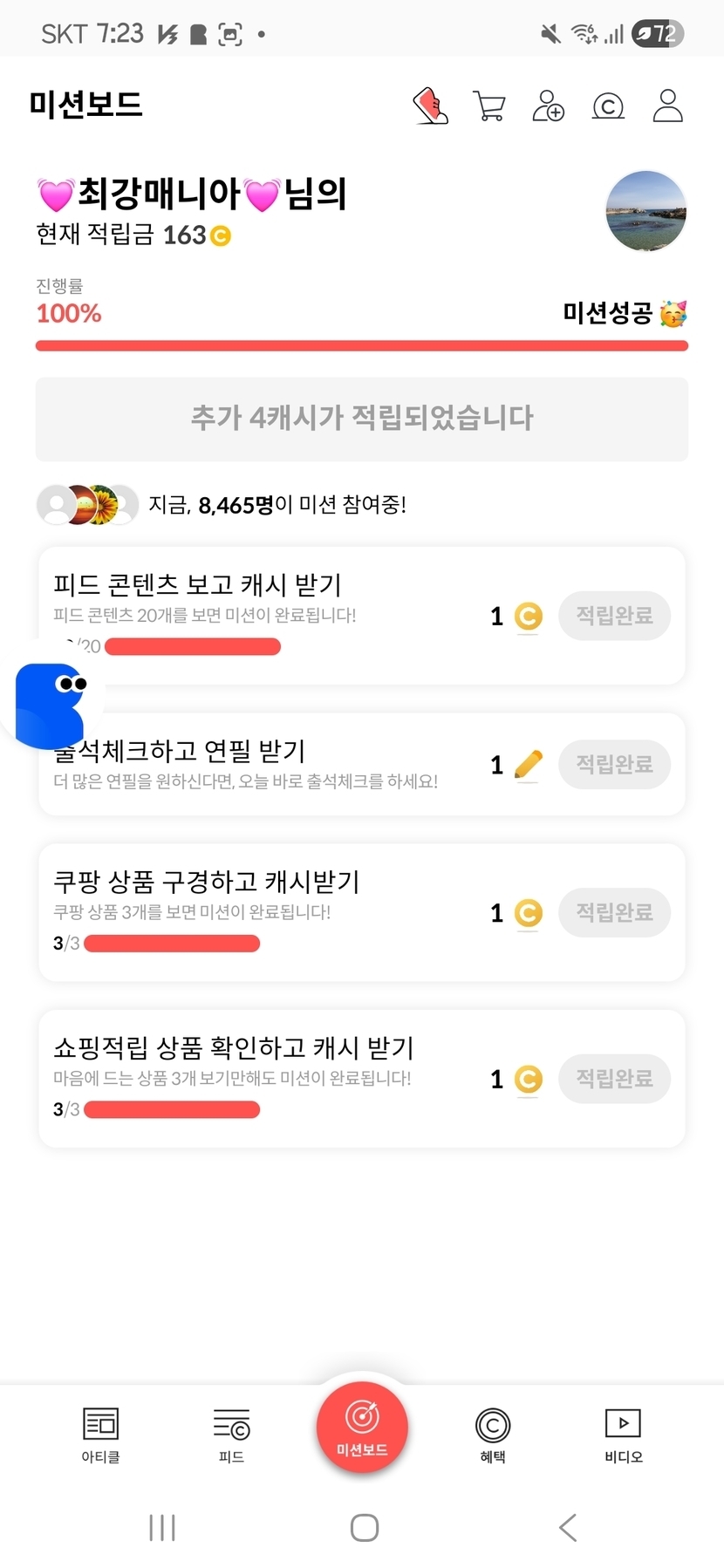
Task: Open the my profile icon
Action: tap(667, 106)
